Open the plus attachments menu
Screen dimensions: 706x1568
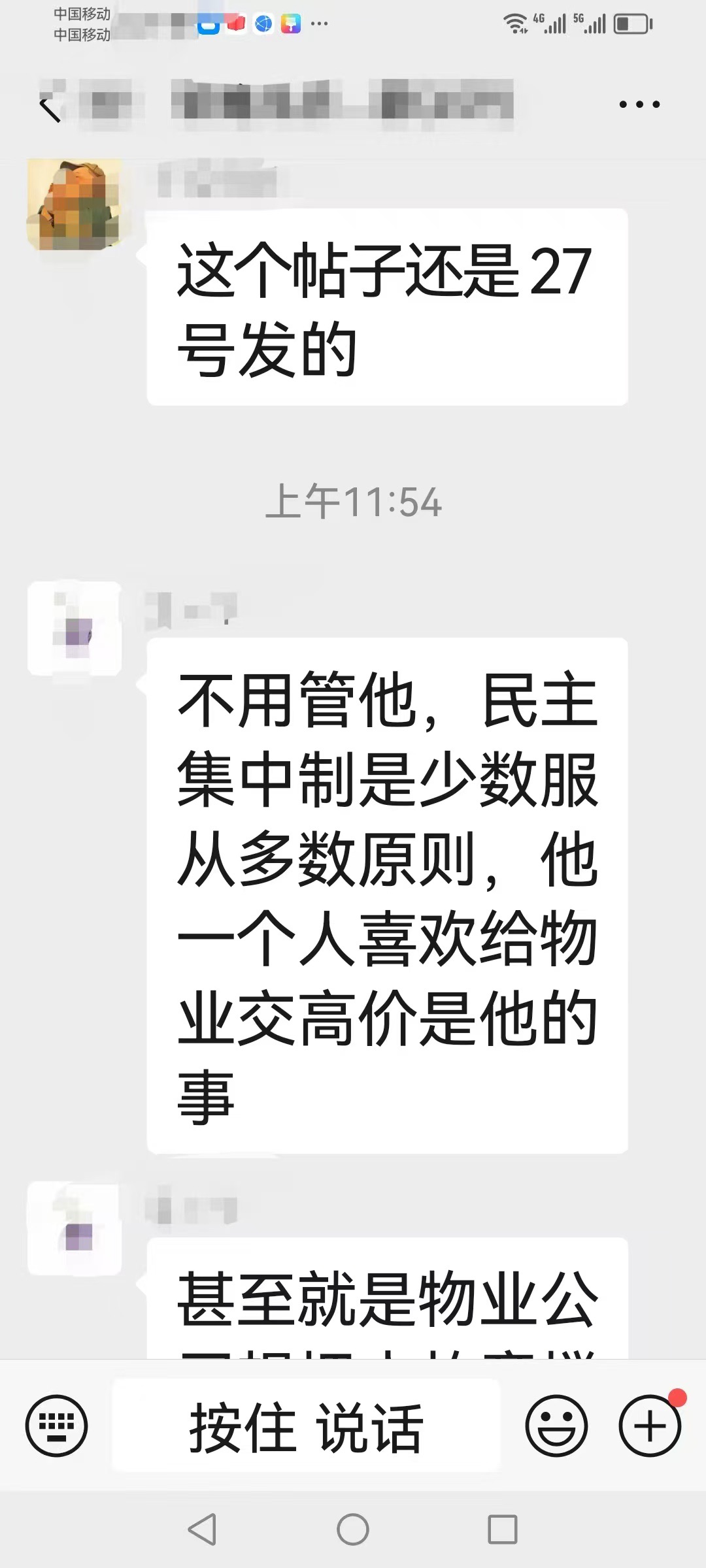click(650, 1426)
